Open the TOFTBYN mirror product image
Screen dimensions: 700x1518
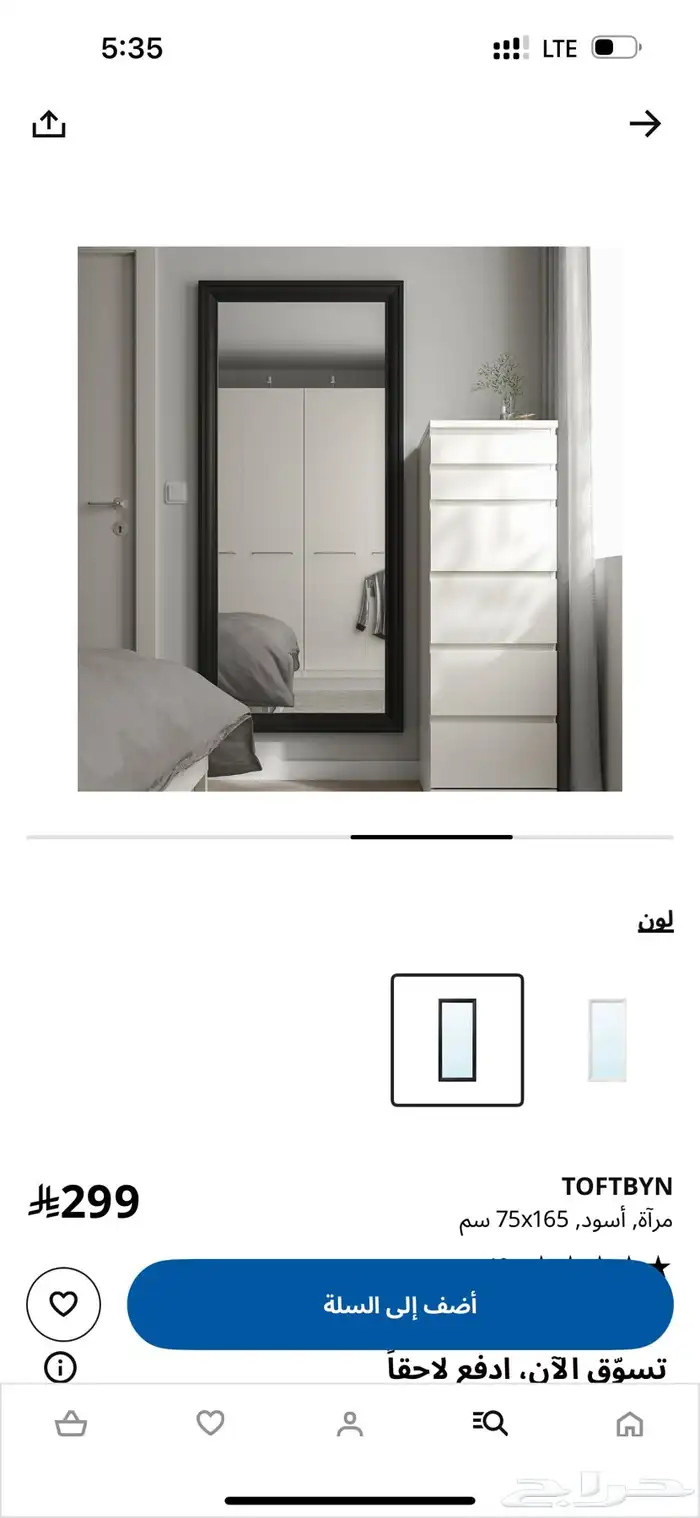click(350, 519)
